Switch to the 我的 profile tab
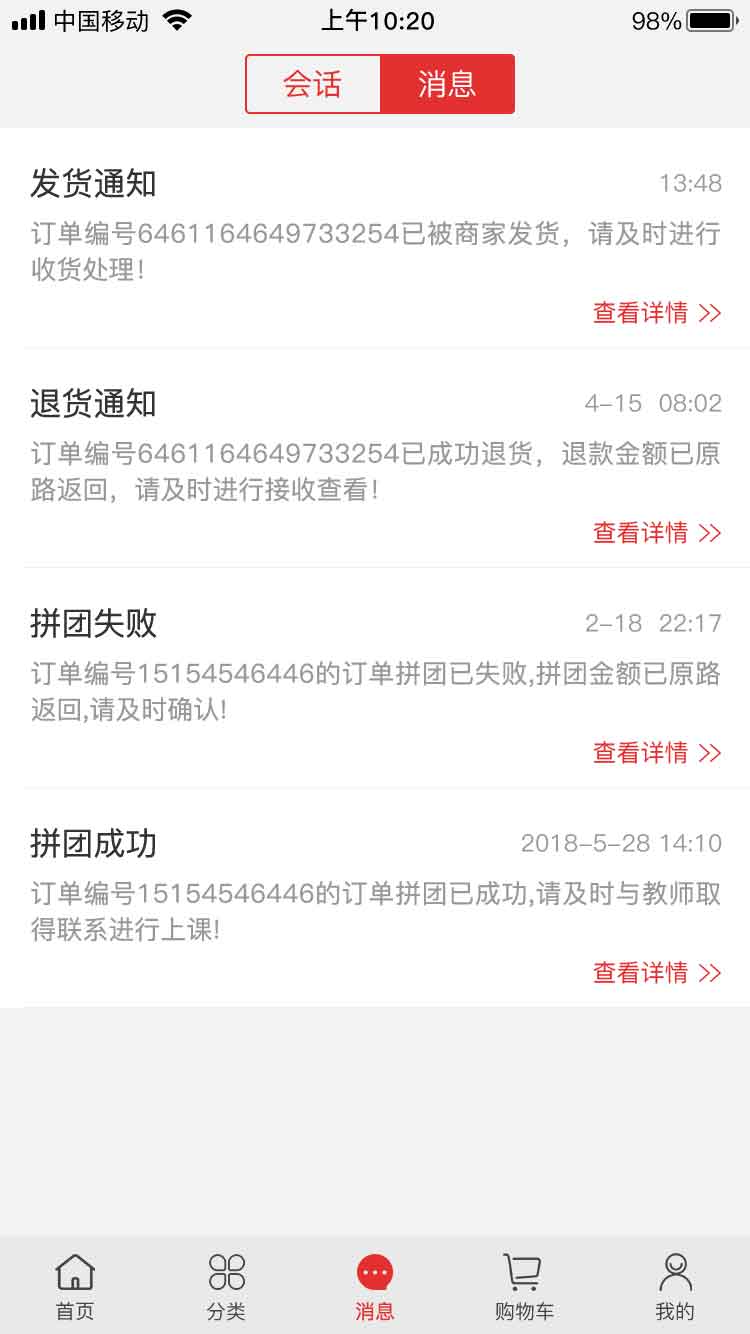This screenshot has height=1334, width=750. tap(675, 1286)
